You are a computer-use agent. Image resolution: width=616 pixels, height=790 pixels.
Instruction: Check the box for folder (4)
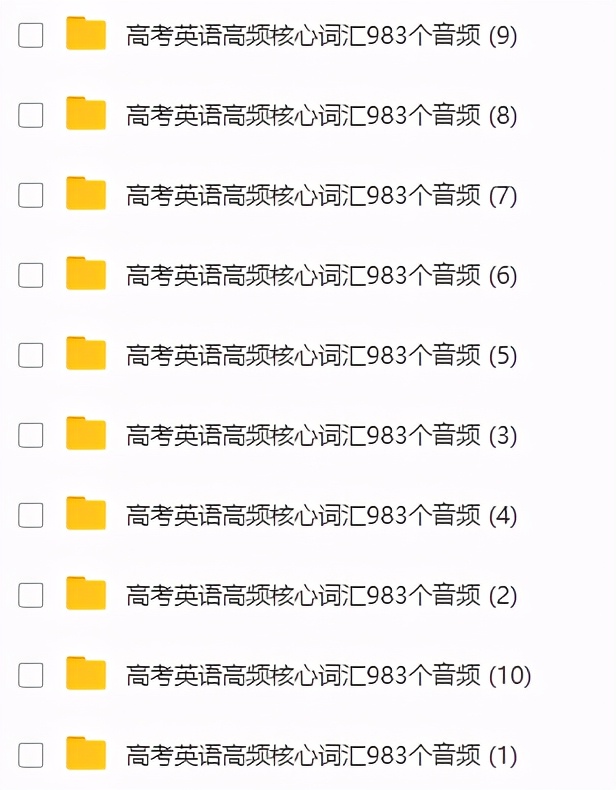[x=31, y=516]
